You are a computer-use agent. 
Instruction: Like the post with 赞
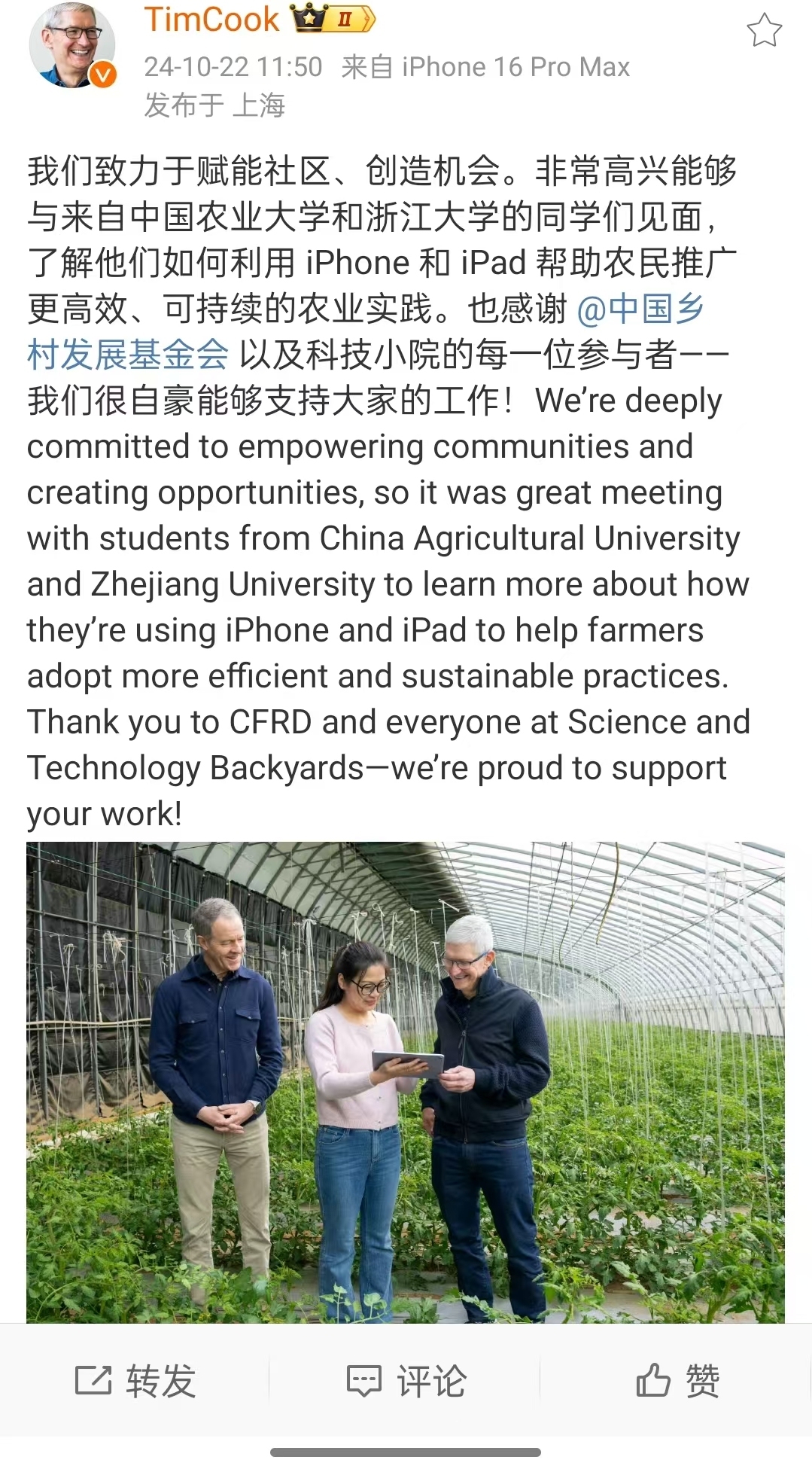click(677, 1380)
